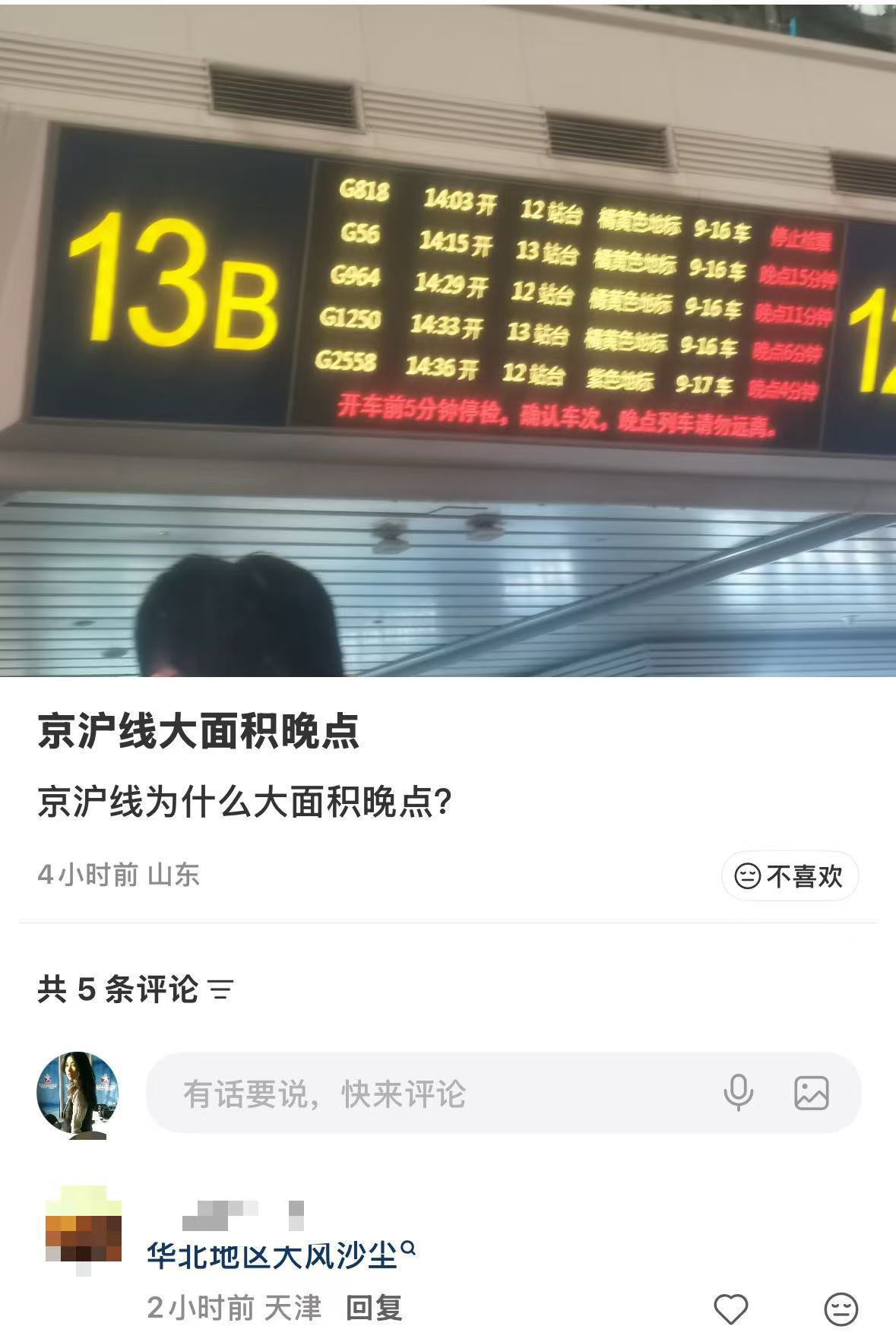This screenshot has width=896, height=1342.
Task: Open the post's photo of the station board
Action: click(x=448, y=340)
